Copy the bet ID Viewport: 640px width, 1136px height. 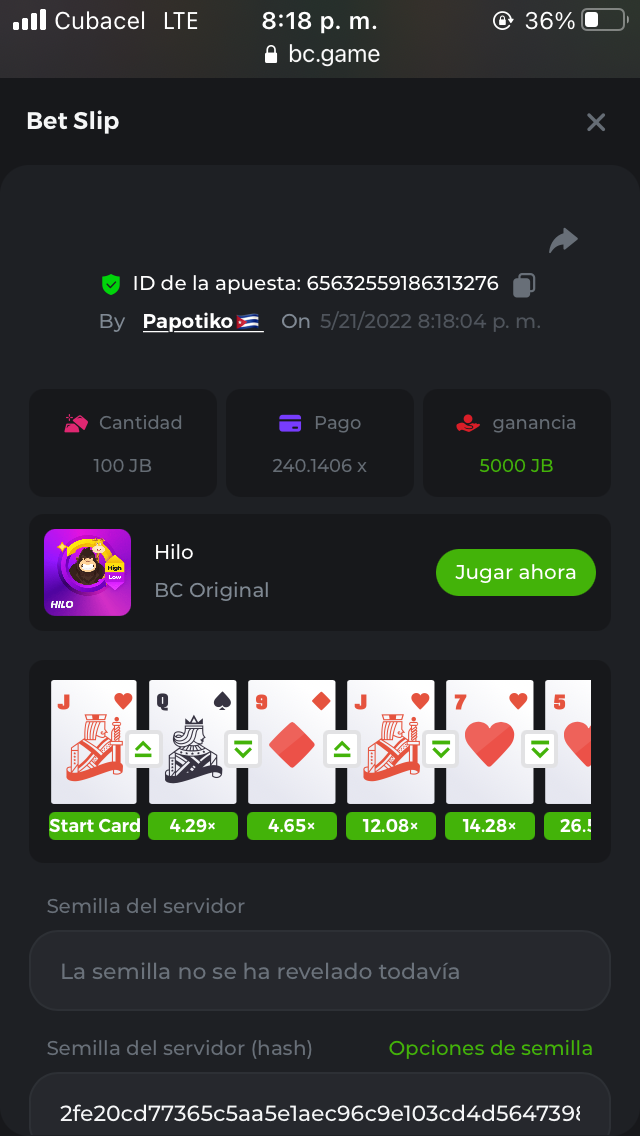(x=524, y=285)
